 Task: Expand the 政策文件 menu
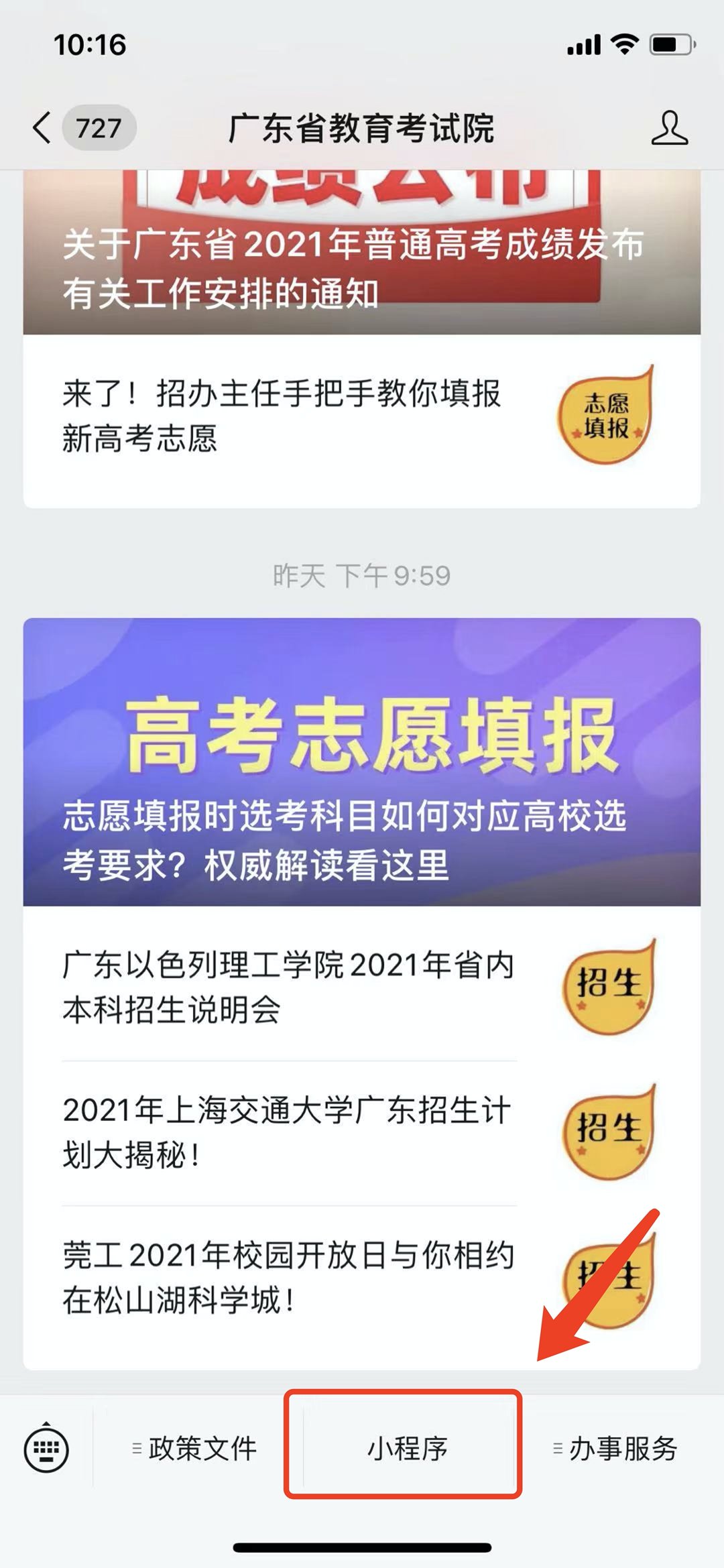tap(195, 1448)
